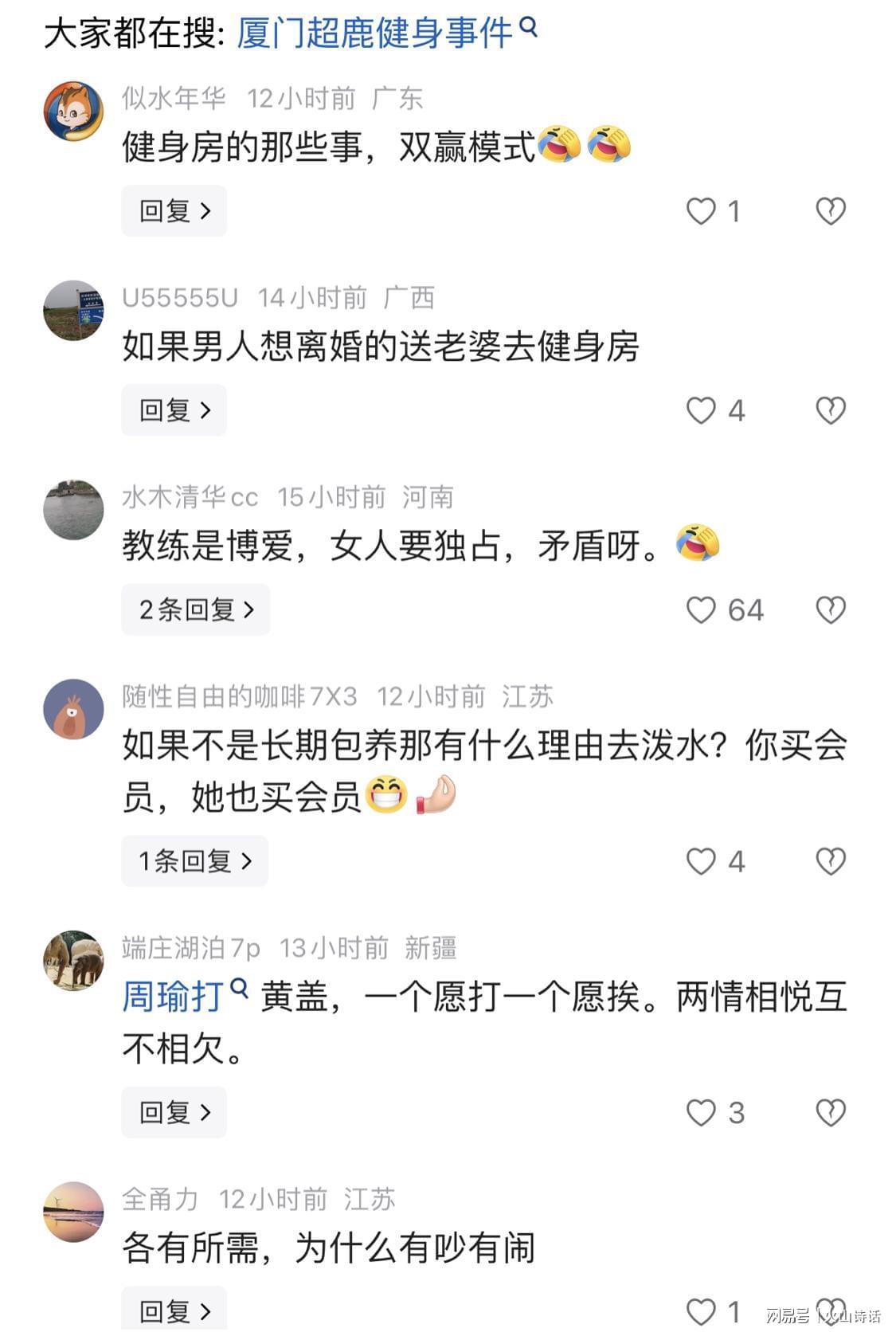This screenshot has height=1332, width=896.
Task: Click the blue 周瑜打 link
Action: tap(170, 997)
